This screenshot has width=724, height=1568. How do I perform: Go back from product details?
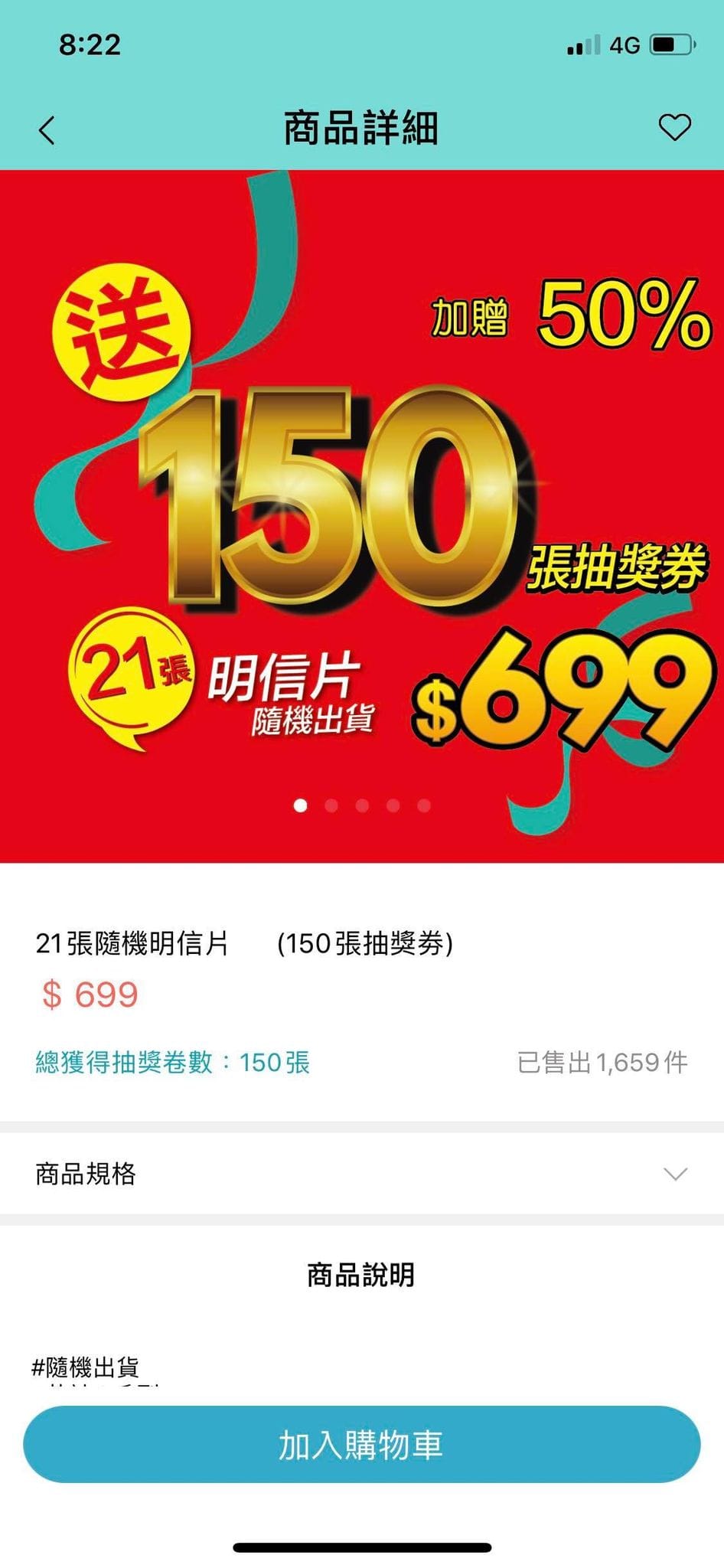point(47,129)
